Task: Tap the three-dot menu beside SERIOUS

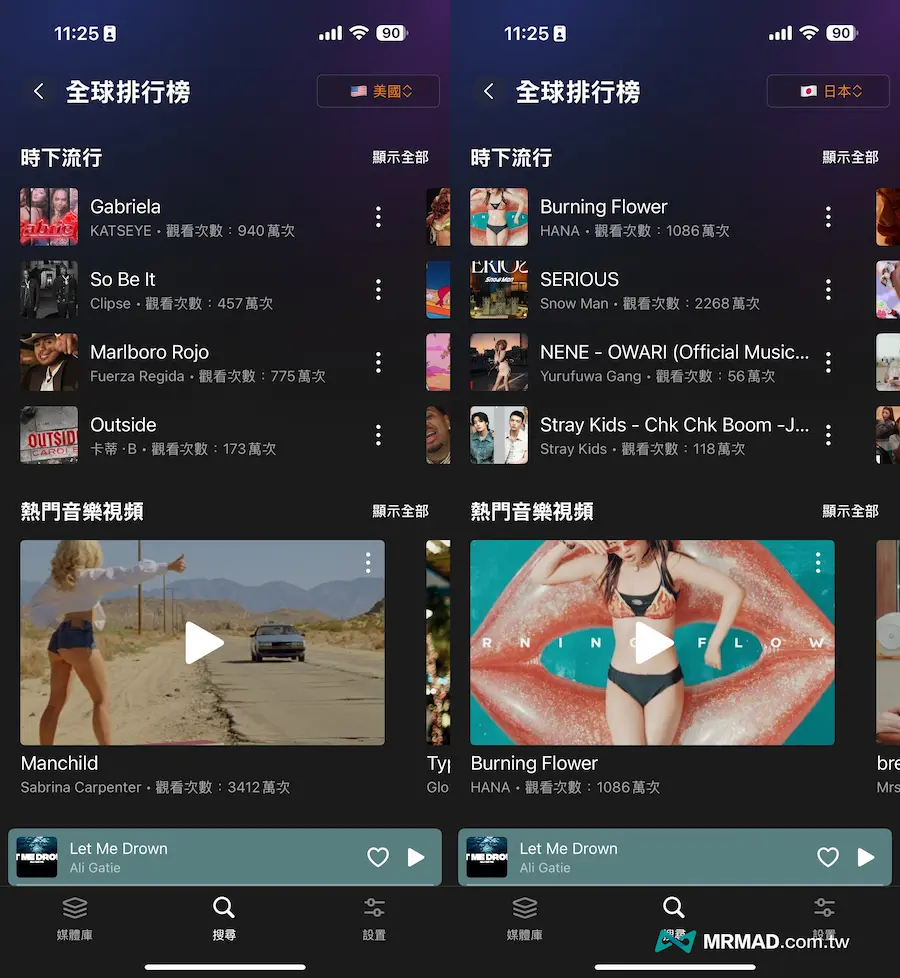Action: pyautogui.click(x=828, y=289)
